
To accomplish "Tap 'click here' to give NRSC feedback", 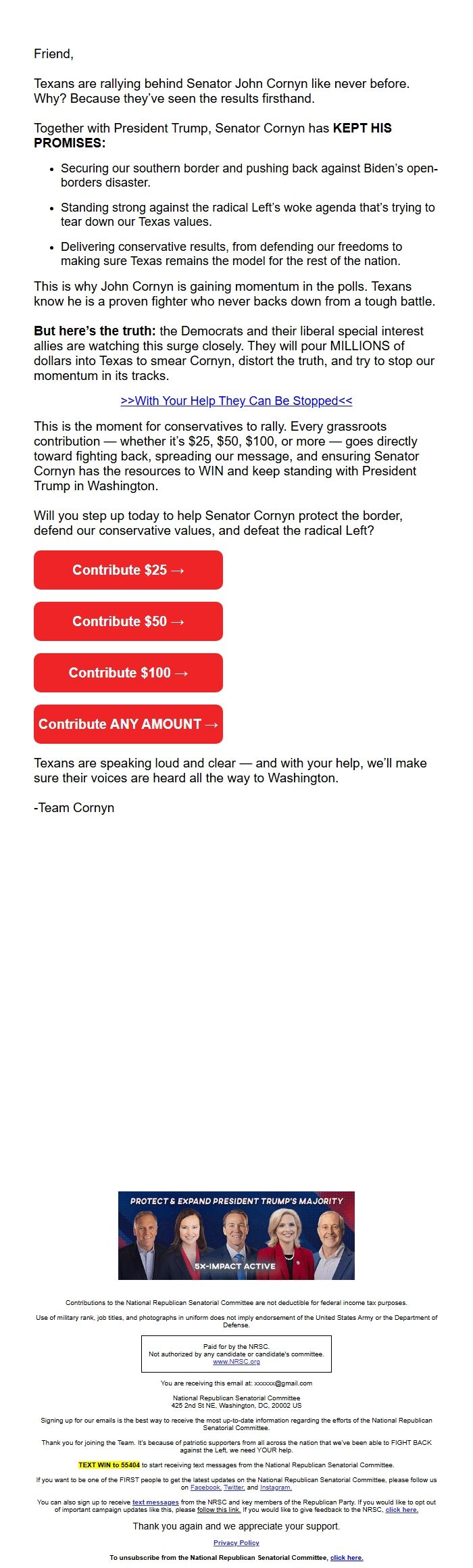I will point(401,1510).
